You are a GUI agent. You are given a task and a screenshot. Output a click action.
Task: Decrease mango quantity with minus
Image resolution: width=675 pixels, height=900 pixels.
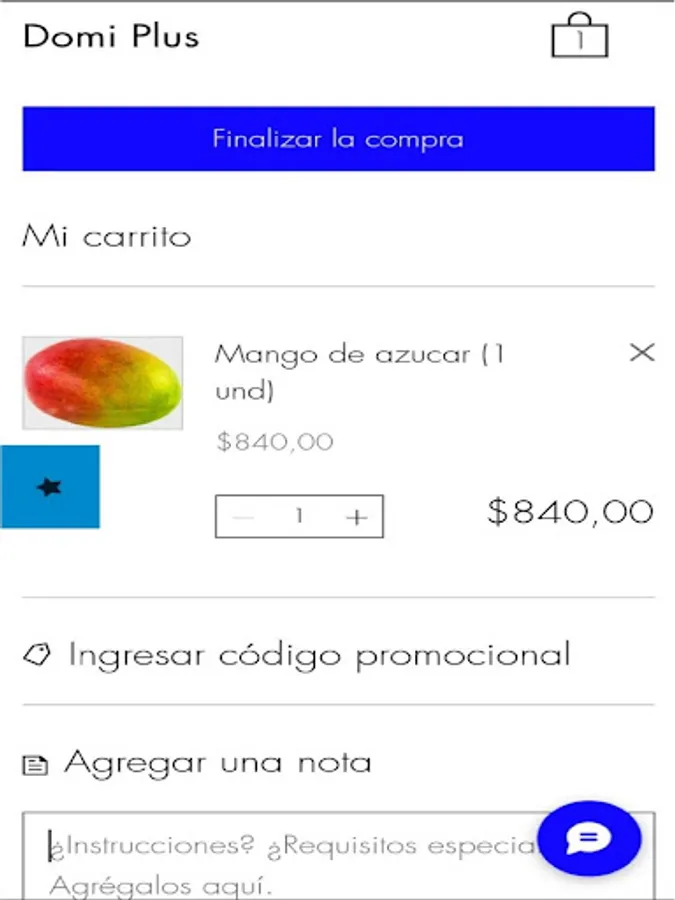click(243, 517)
